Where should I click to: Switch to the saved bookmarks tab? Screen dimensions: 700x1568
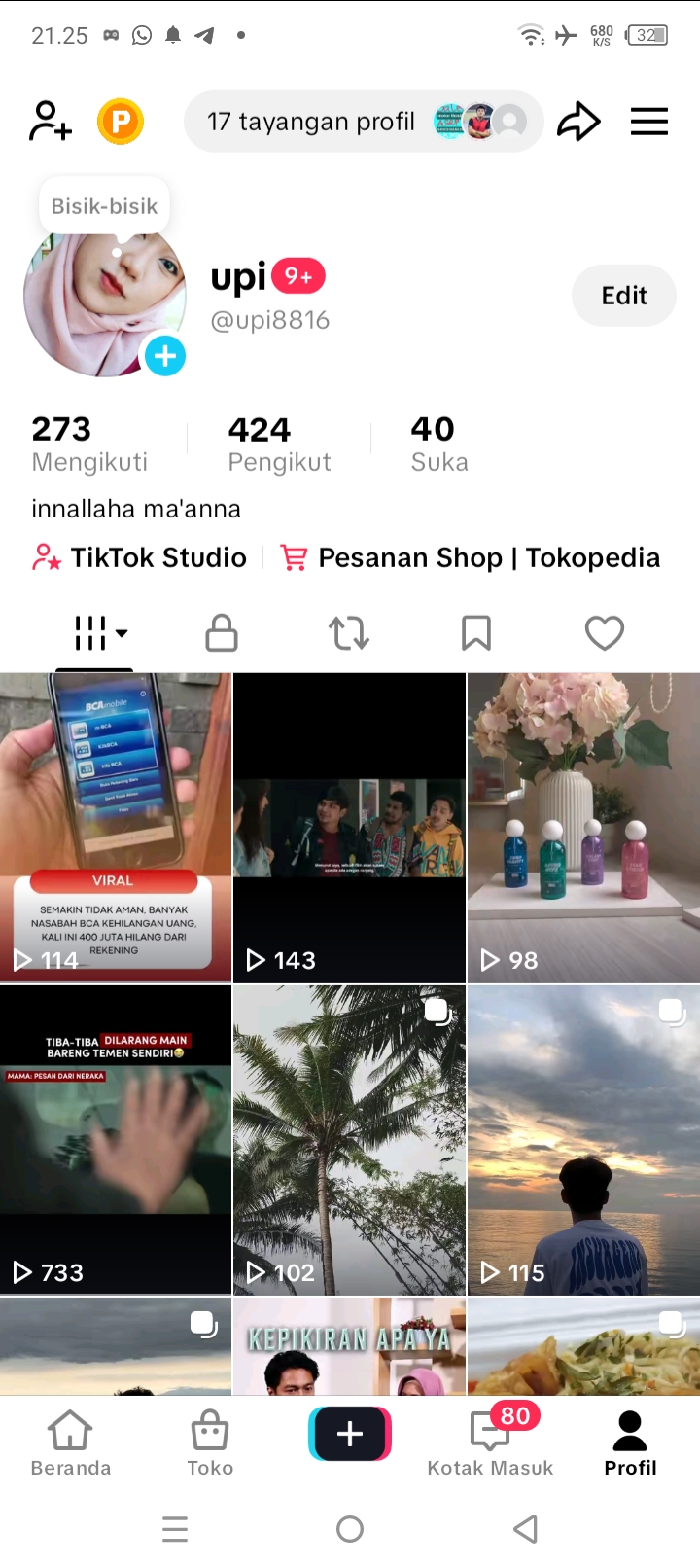[x=476, y=633]
